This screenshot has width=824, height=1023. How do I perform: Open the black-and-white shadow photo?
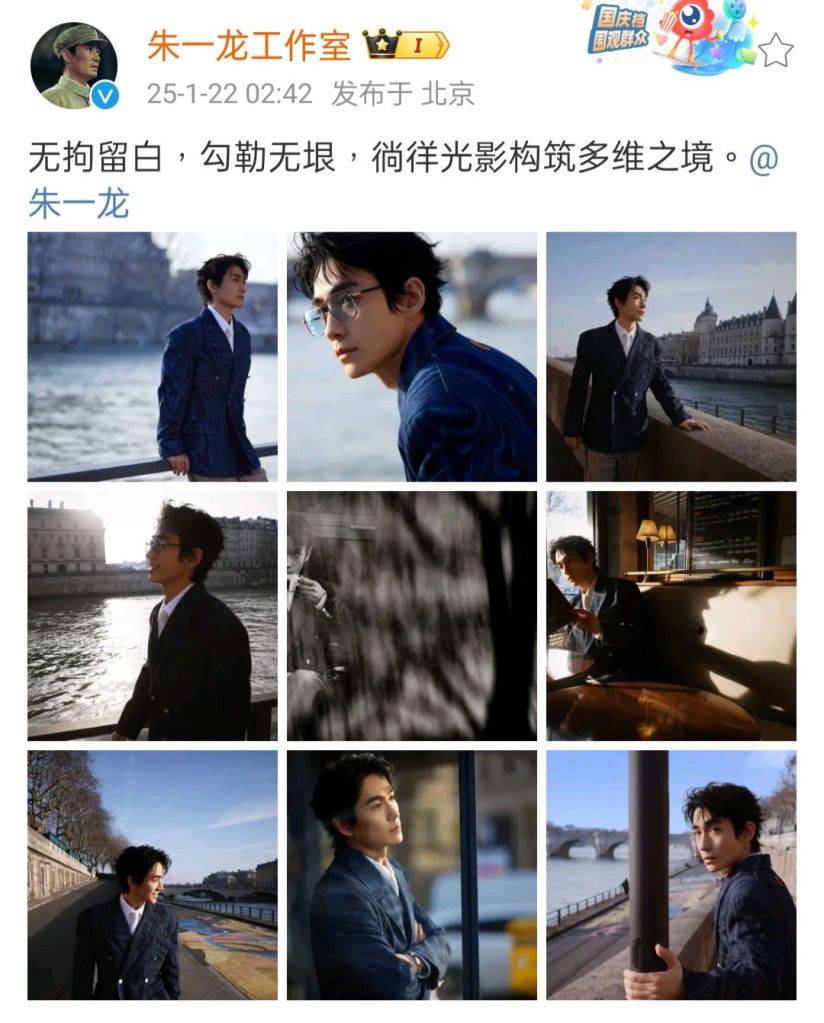point(412,615)
